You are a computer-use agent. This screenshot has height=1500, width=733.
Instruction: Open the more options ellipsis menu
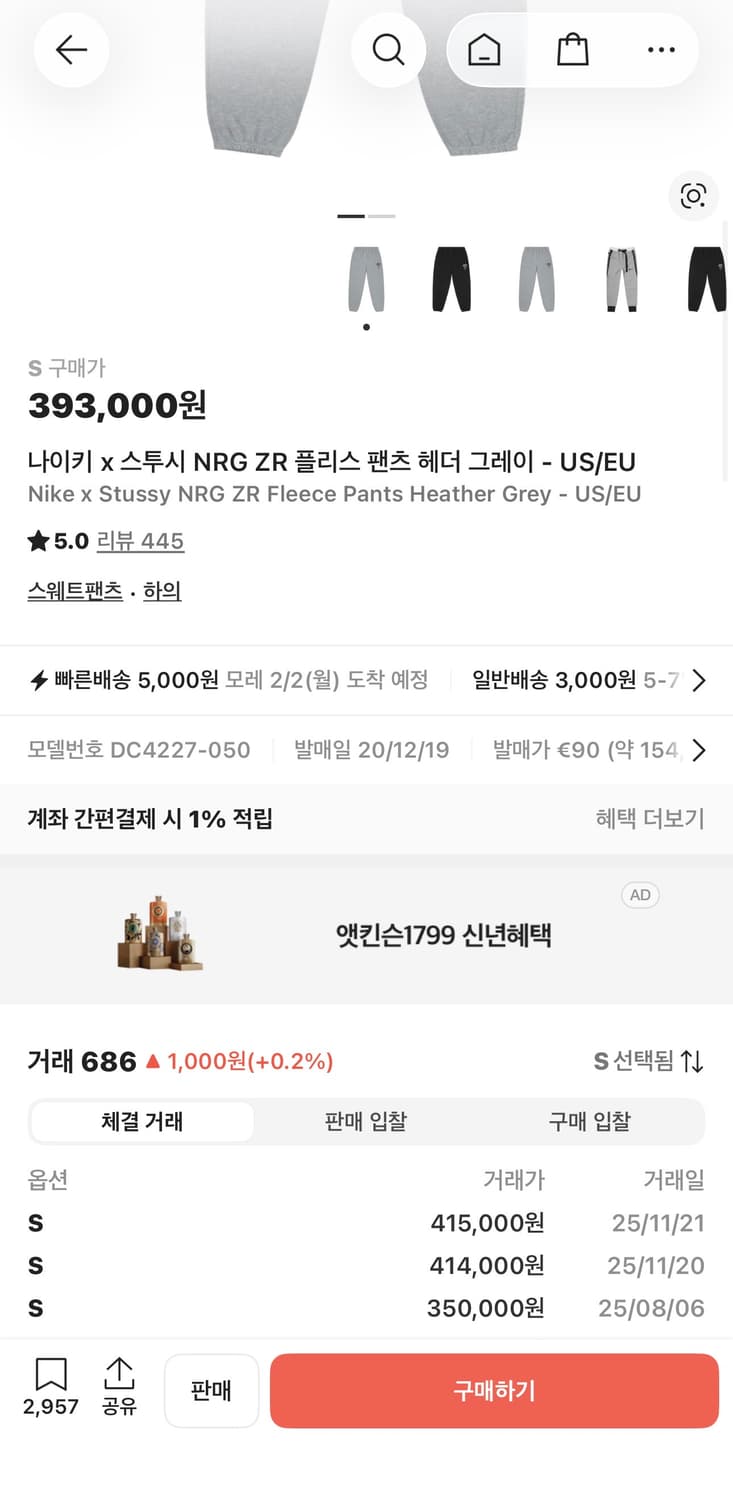click(660, 50)
